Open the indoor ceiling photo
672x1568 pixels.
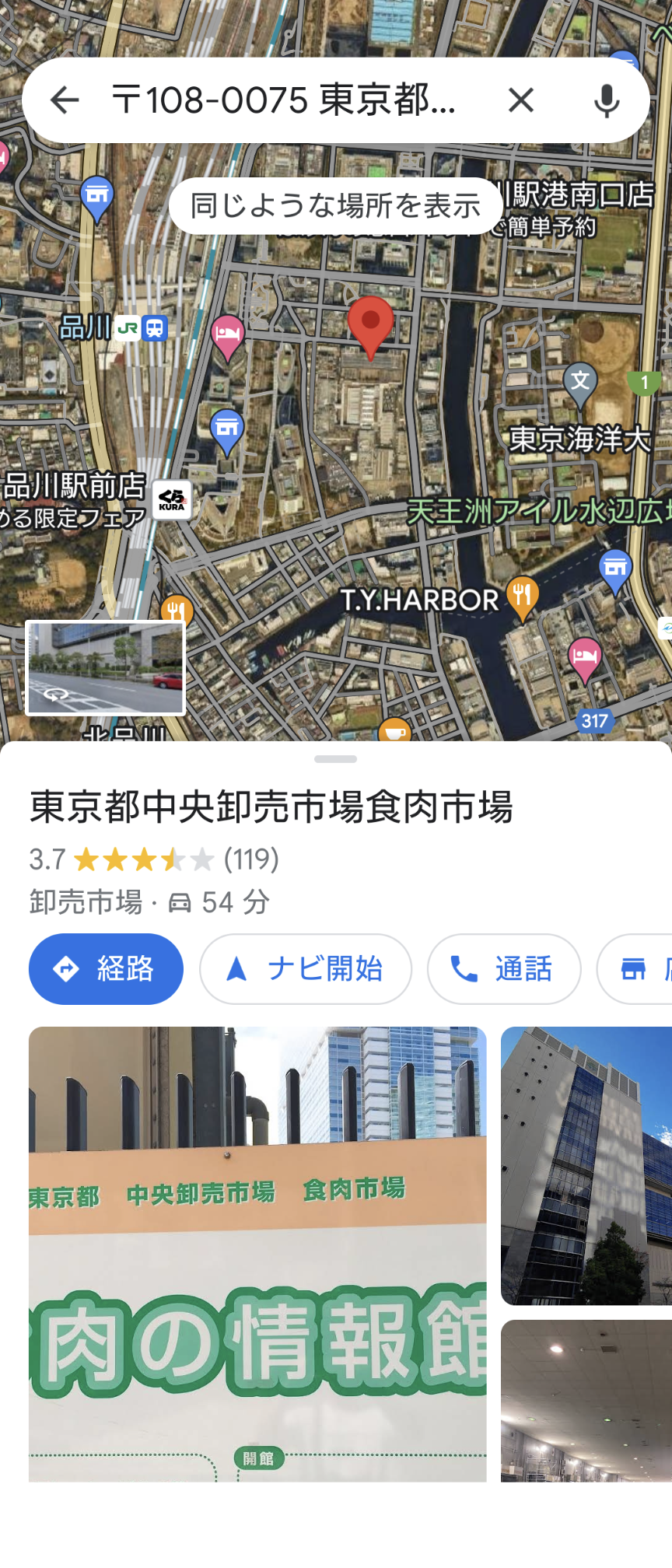[x=586, y=1400]
